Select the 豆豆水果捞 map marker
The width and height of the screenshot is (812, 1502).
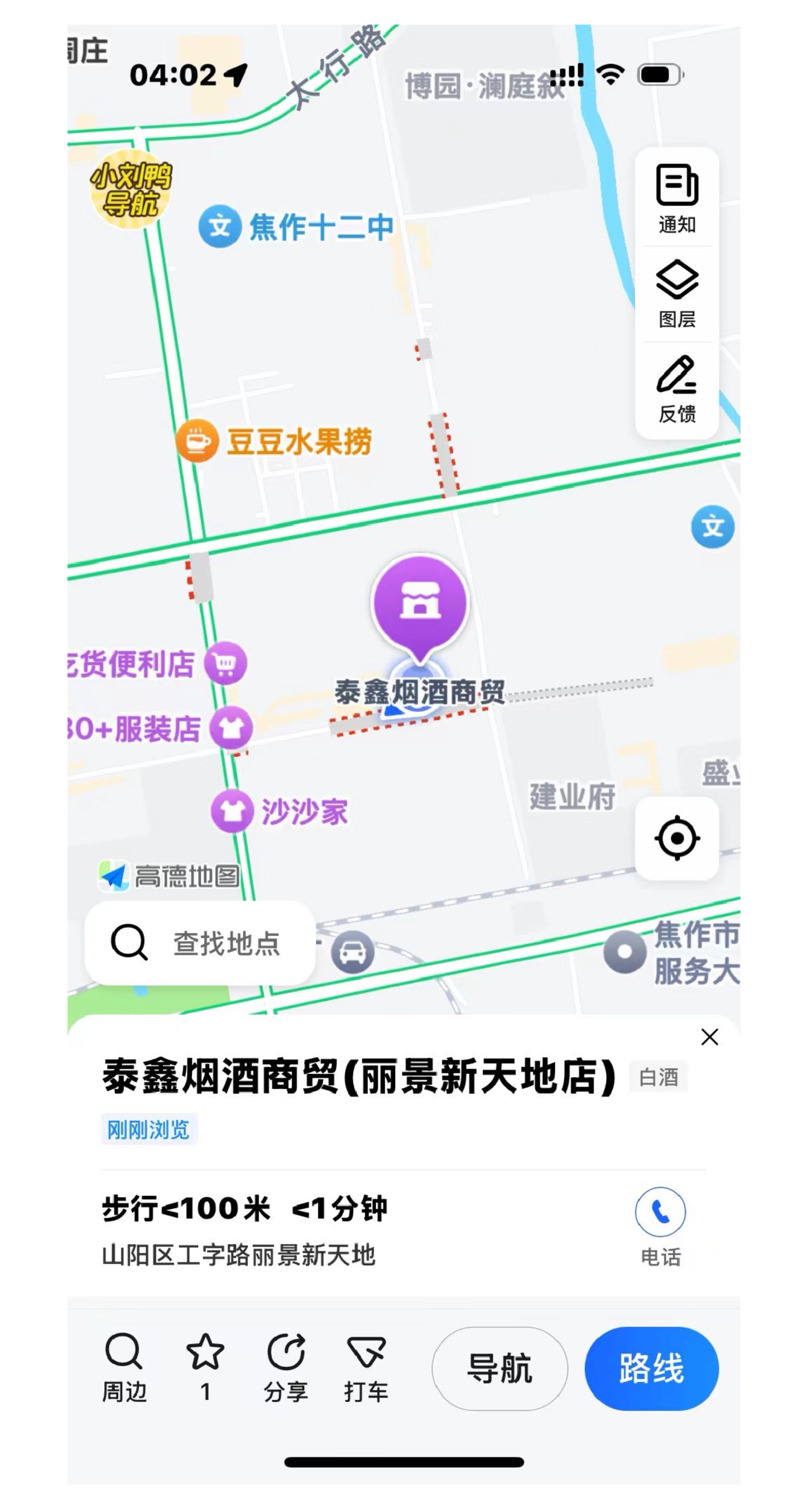(198, 441)
